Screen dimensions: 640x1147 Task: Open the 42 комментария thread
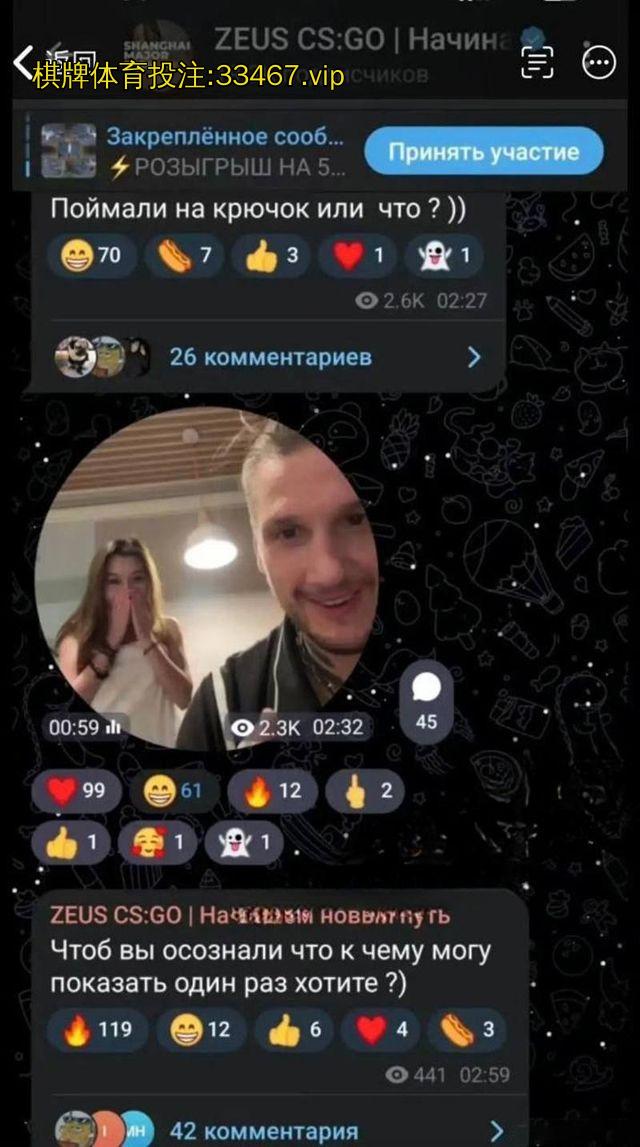click(263, 1131)
